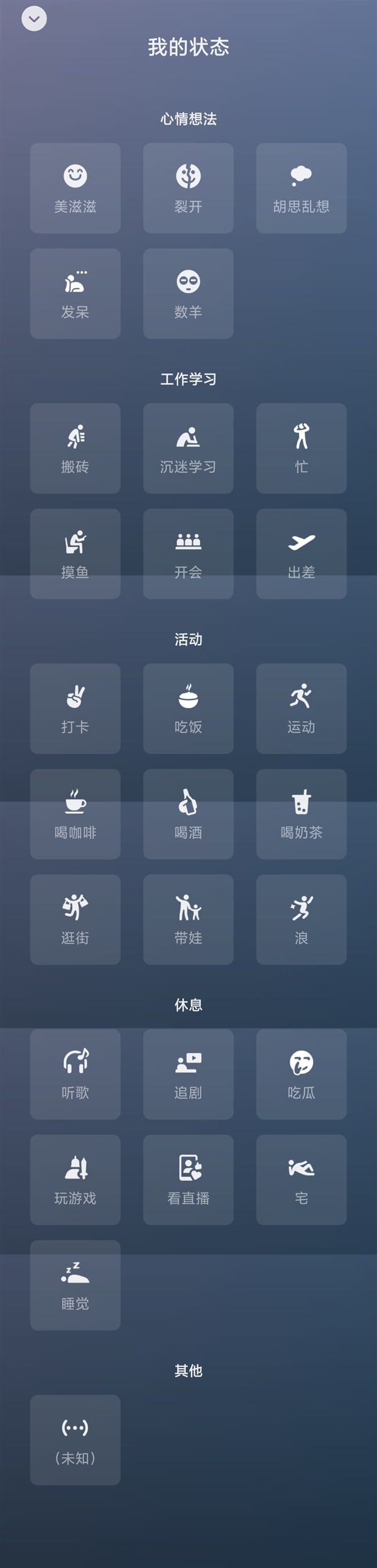The width and height of the screenshot is (377, 1568).
Task: Set status to 发呆
Action: click(x=75, y=294)
